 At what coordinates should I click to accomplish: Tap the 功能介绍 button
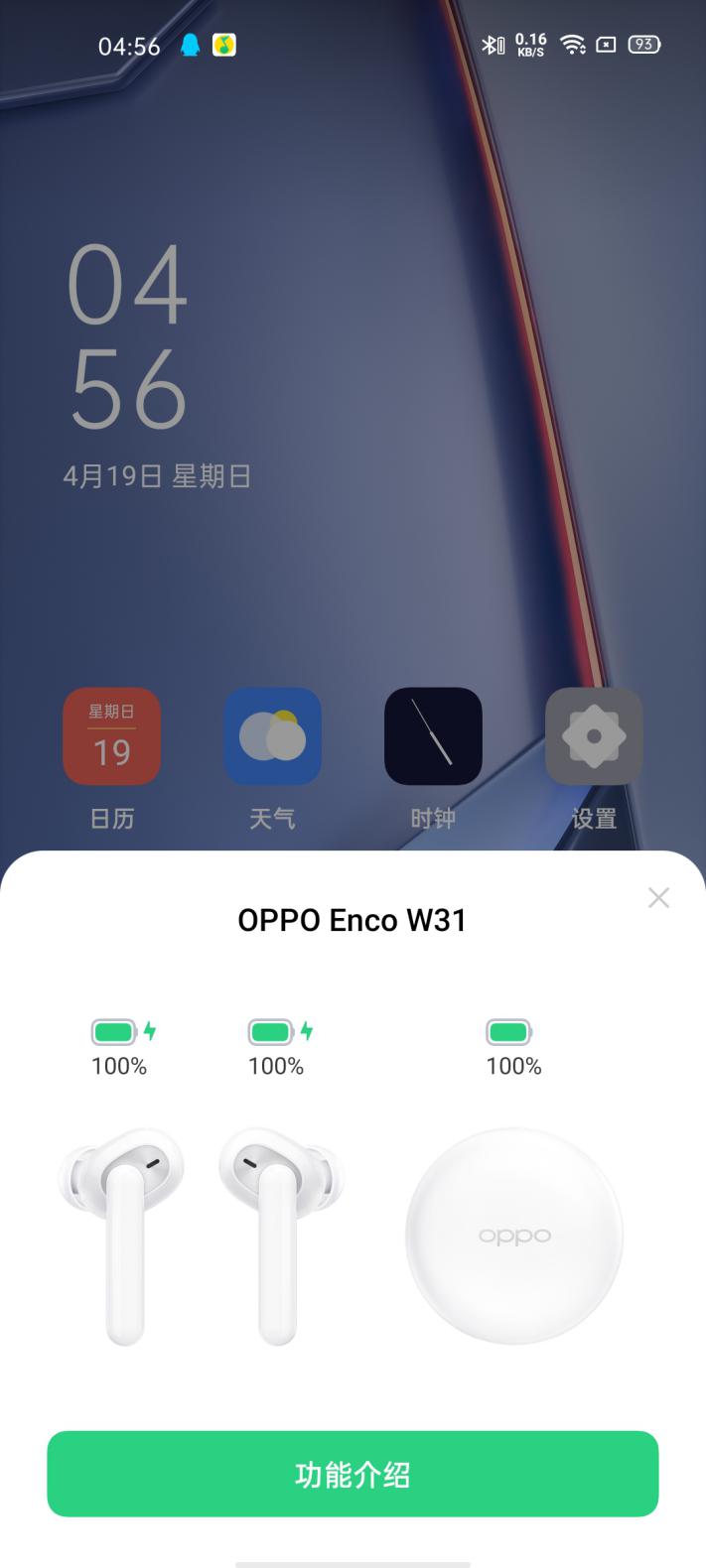coord(353,1474)
